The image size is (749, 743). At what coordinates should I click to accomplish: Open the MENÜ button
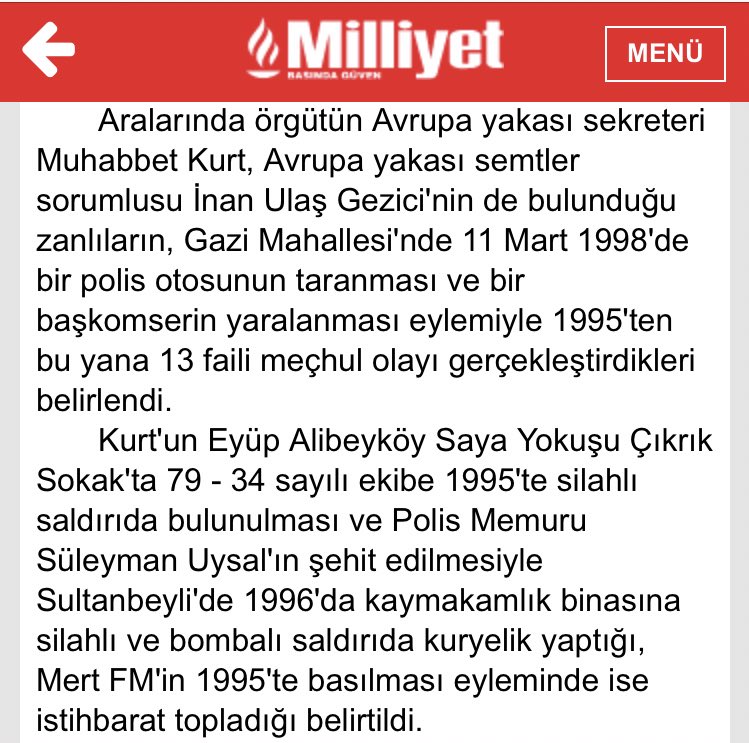point(665,53)
